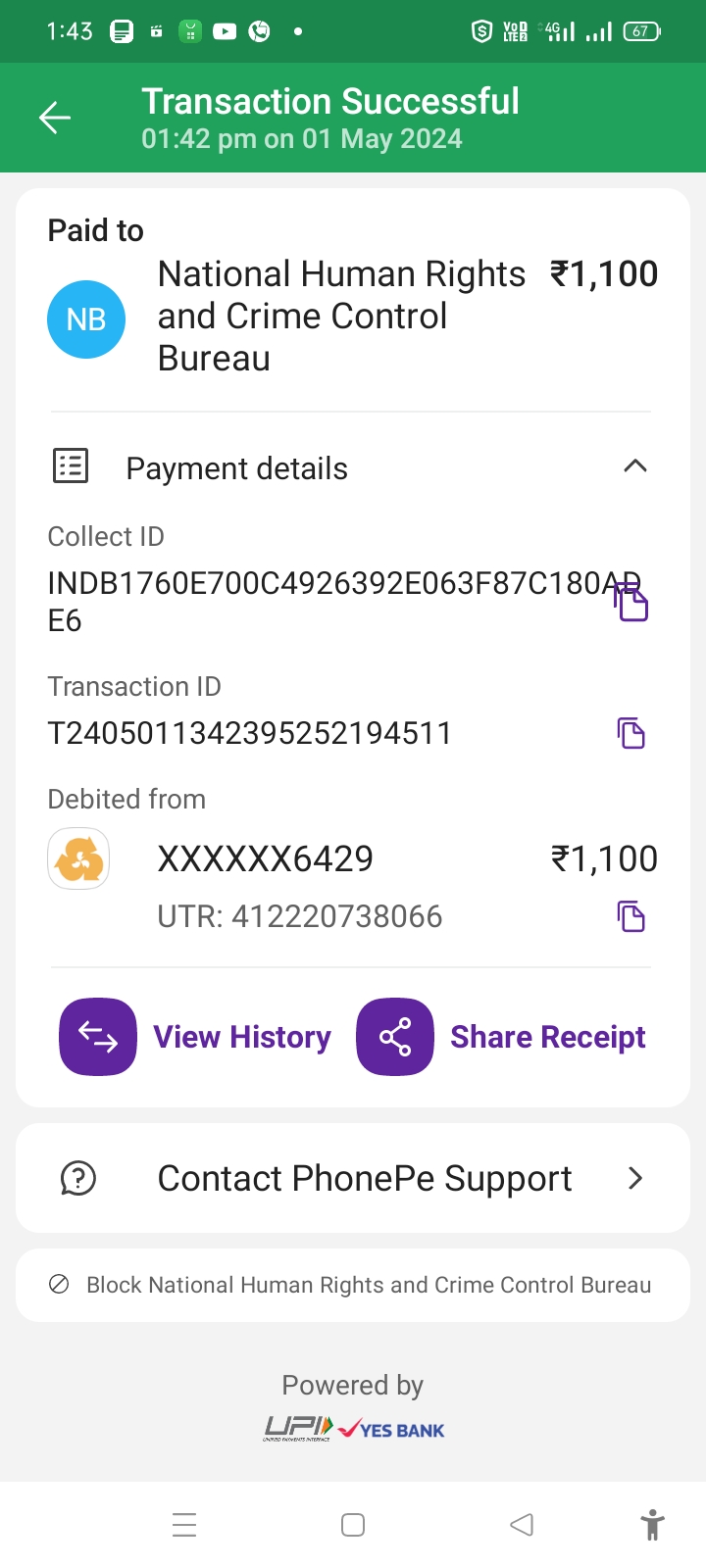The height and width of the screenshot is (1568, 706).
Task: Copy the Transaction ID
Action: (x=630, y=733)
